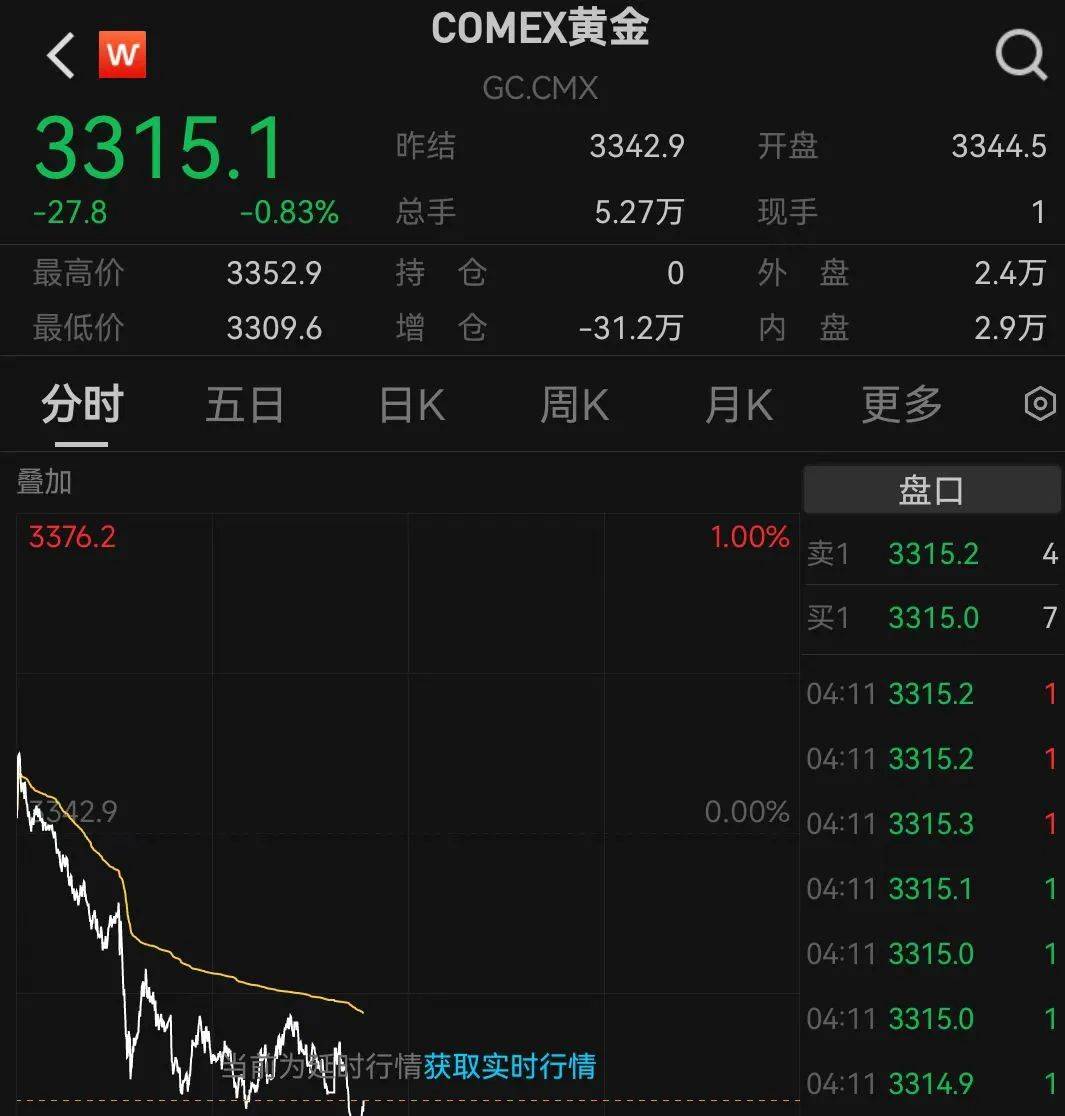Select the 卖1 ask price 3315.2
Viewport: 1065px width, 1116px height.
[x=933, y=554]
